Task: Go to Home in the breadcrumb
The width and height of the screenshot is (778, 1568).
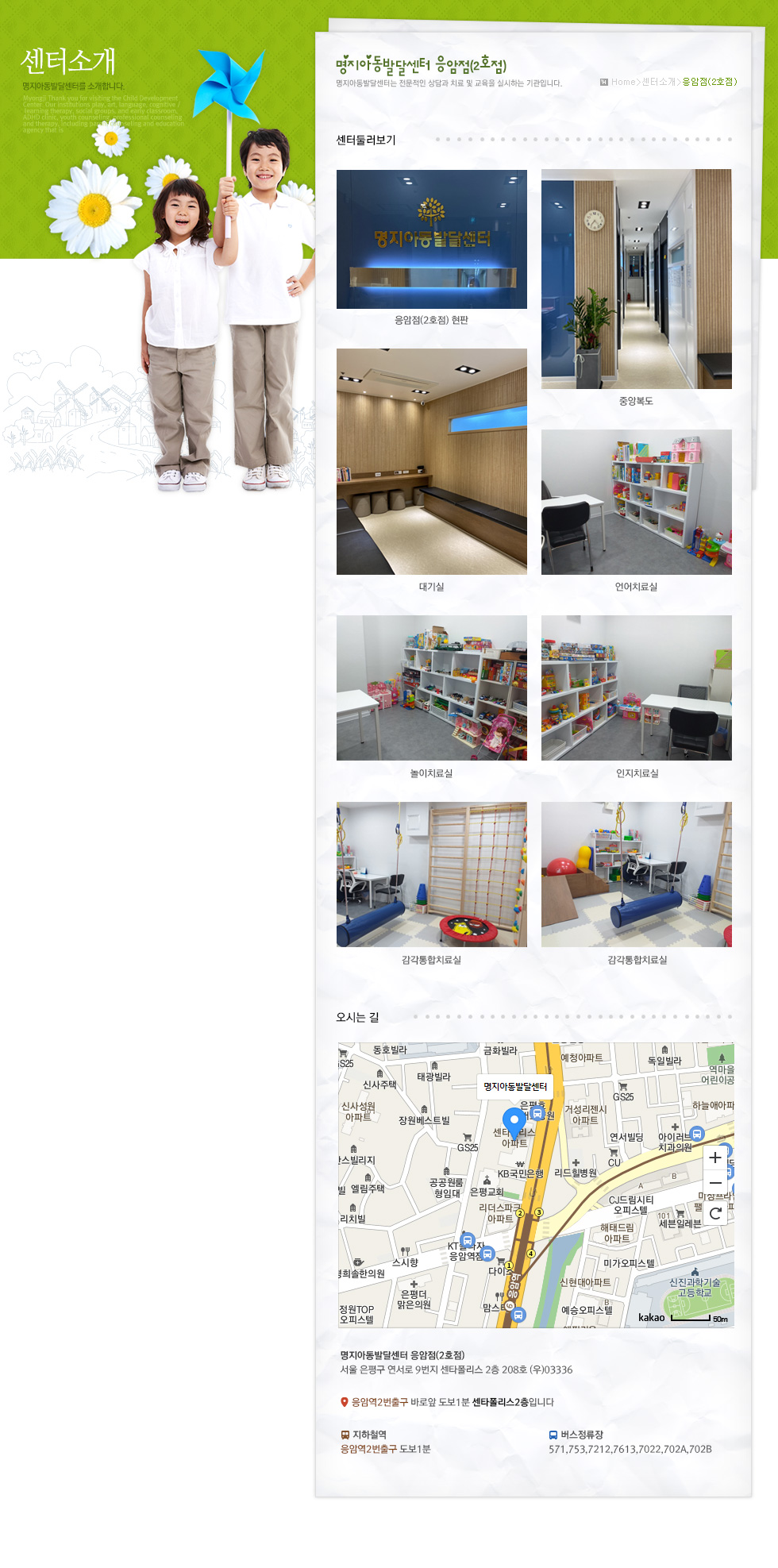Action: coord(622,82)
